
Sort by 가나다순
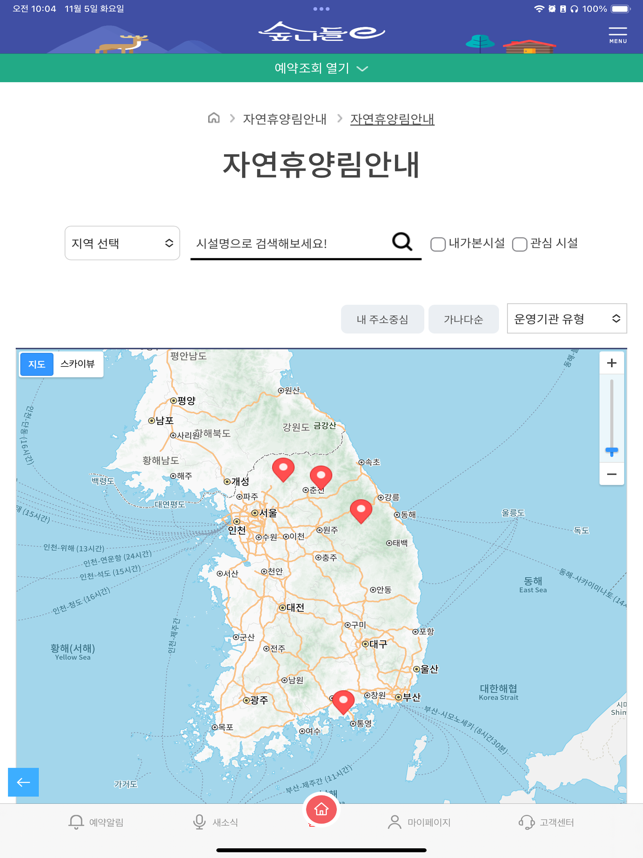click(x=463, y=319)
